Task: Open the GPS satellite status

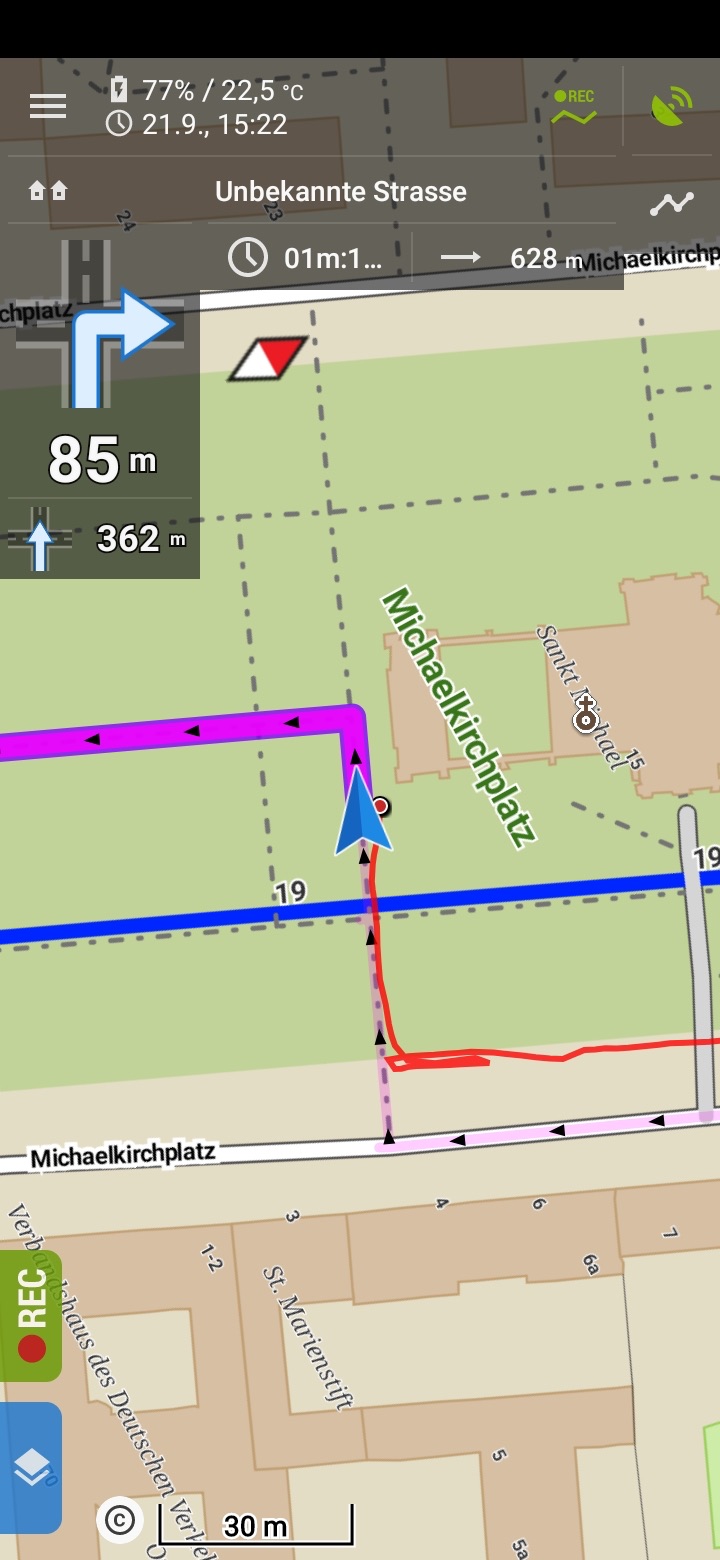Action: 671,107
